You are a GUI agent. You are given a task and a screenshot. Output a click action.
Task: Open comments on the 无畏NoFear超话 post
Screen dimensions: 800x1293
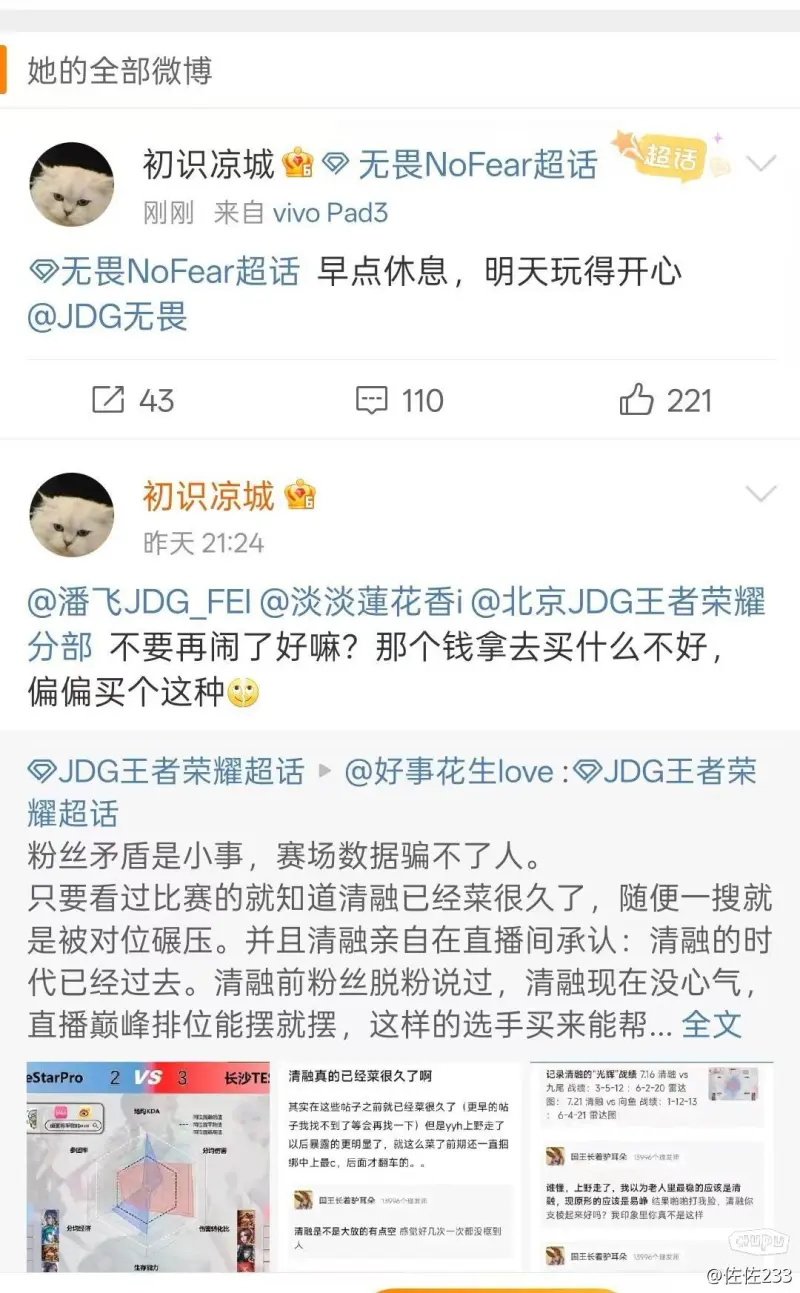coord(400,400)
